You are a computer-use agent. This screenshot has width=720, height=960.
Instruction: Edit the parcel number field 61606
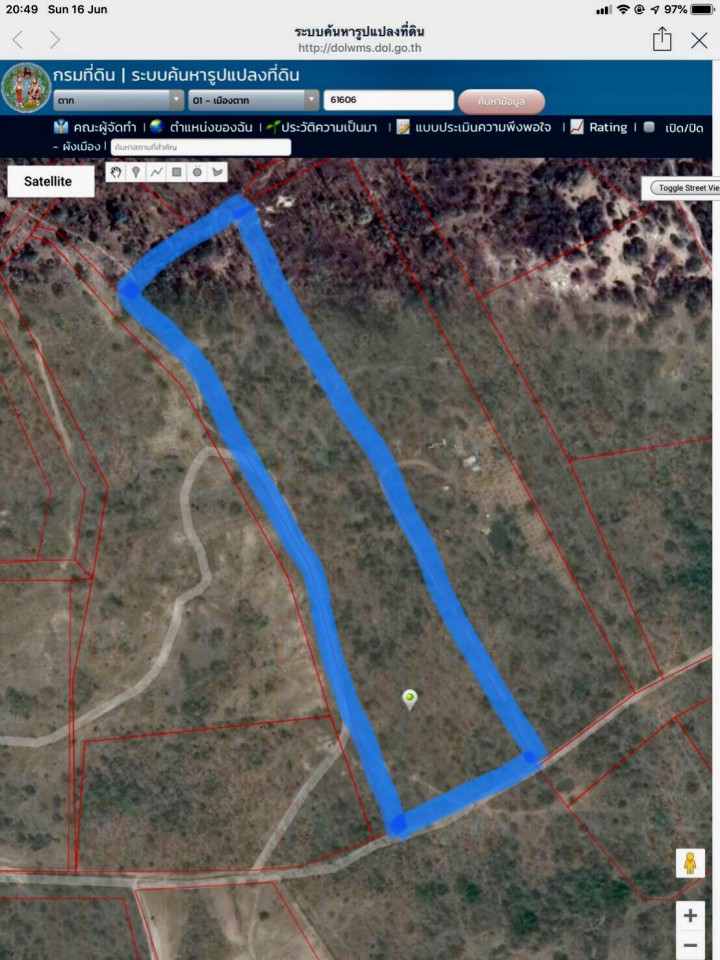pos(388,100)
